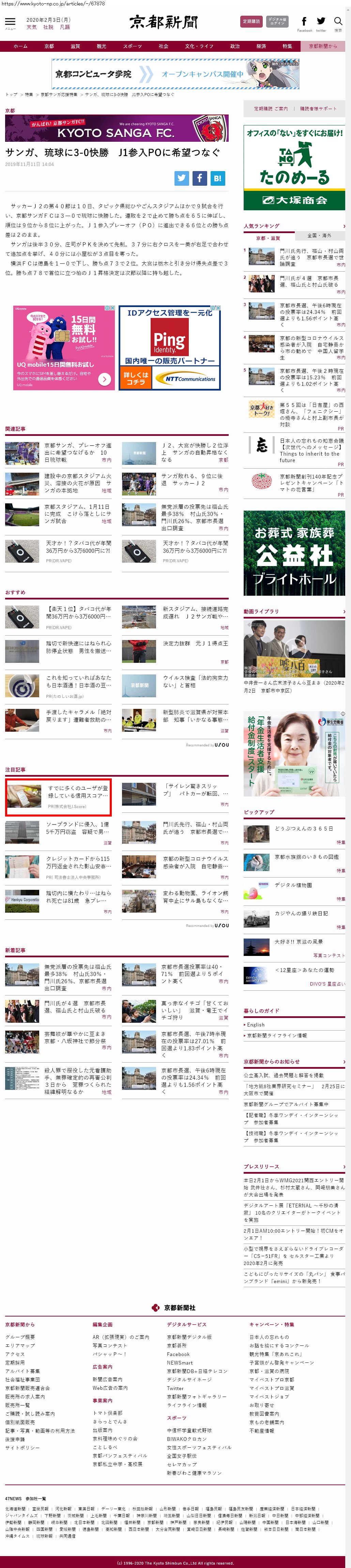Bookmark article with Hatena B! button
The height and width of the screenshot is (1568, 351).
218,178
